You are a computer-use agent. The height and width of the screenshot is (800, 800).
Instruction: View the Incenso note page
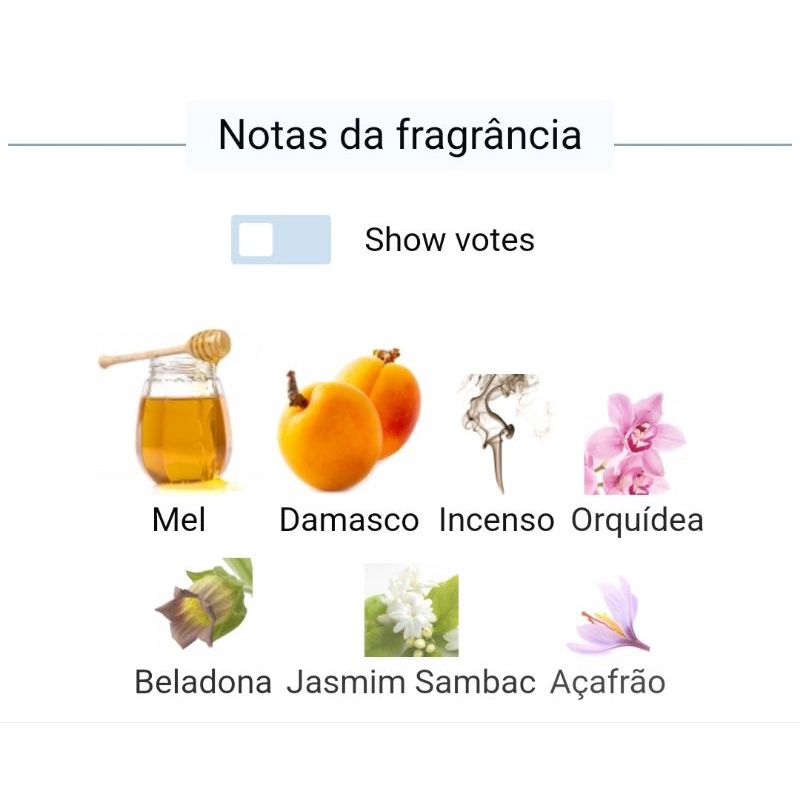tap(496, 432)
